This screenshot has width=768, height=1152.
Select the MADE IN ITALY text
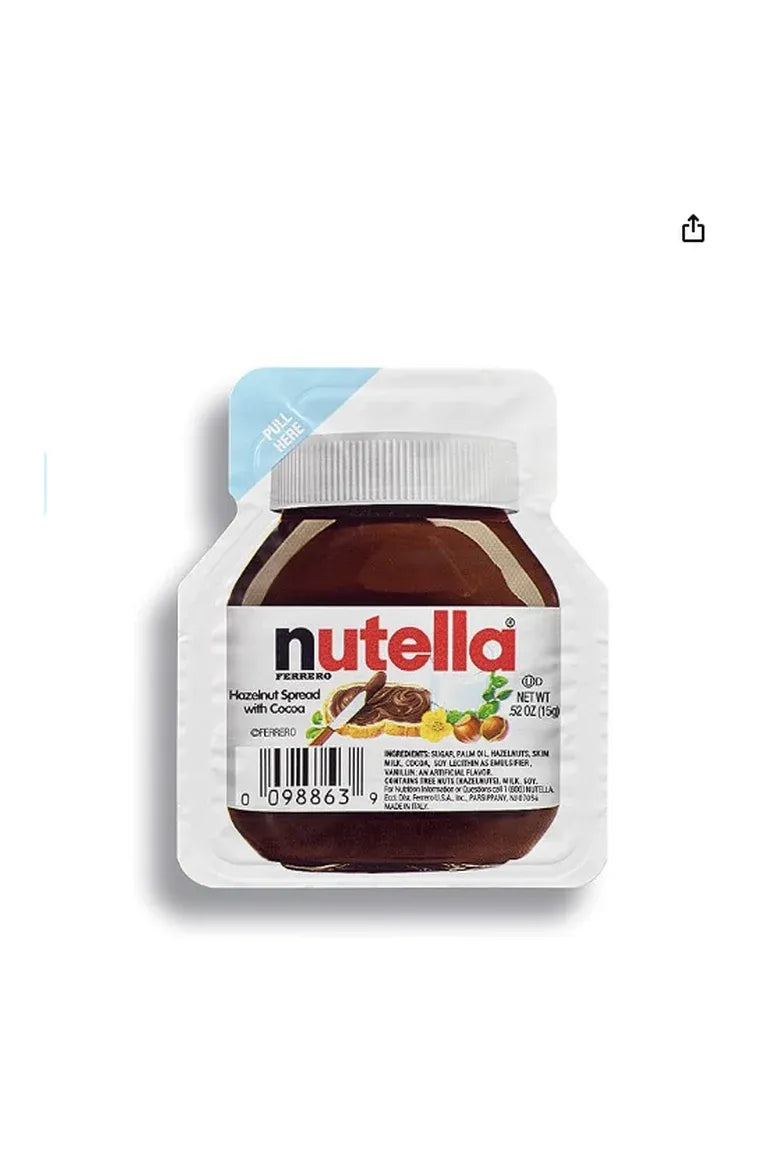click(408, 806)
